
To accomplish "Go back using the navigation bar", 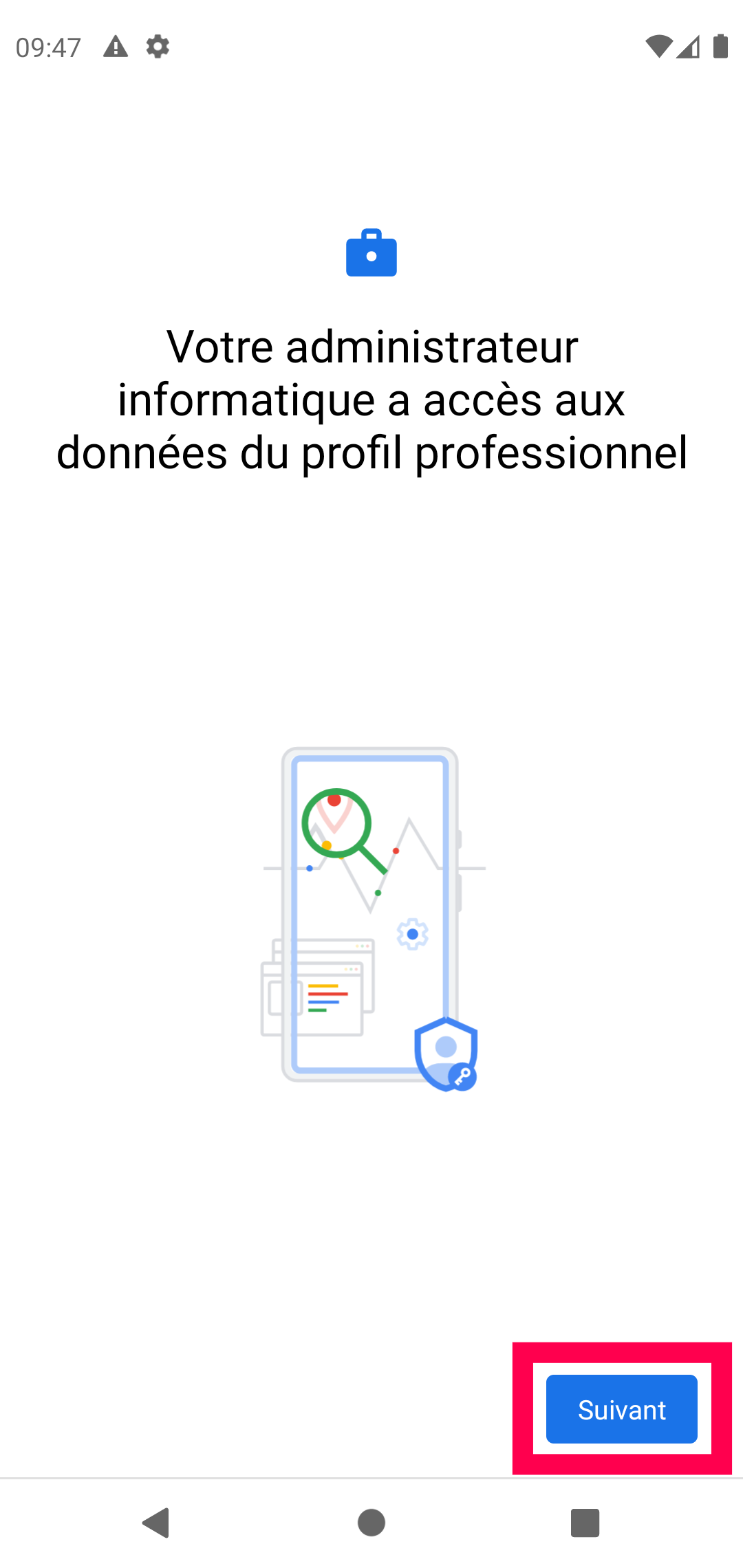I will point(157,1523).
